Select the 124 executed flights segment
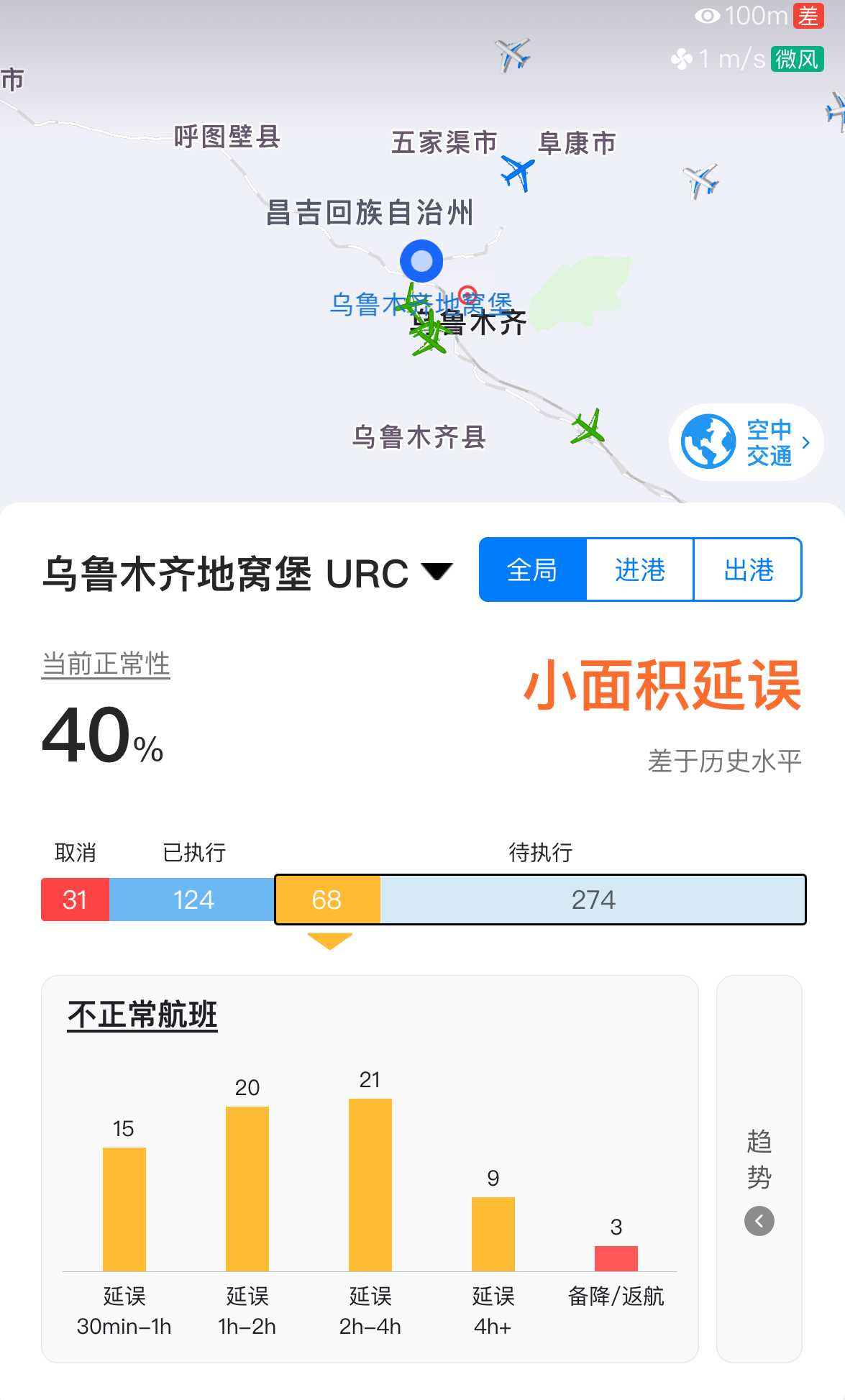Image resolution: width=845 pixels, height=1400 pixels. [193, 900]
